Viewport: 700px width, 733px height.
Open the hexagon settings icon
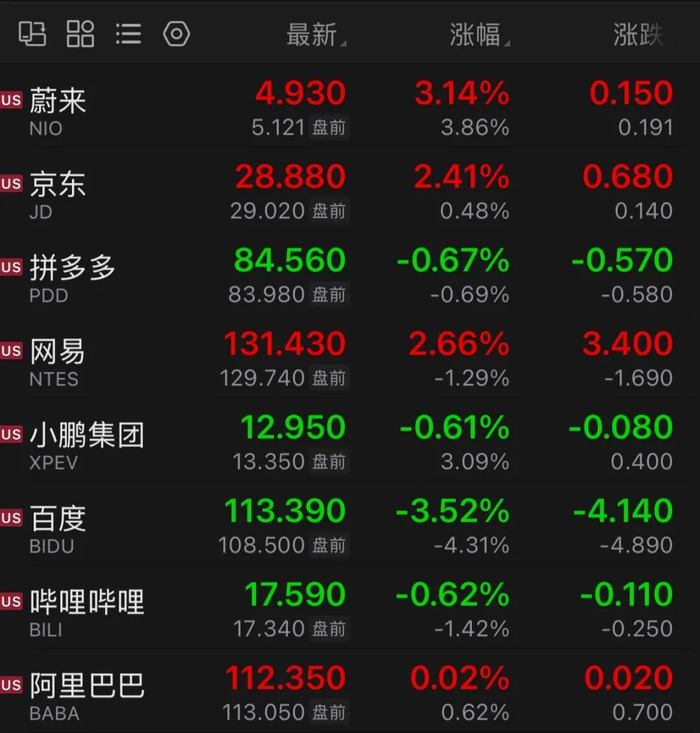coord(176,34)
